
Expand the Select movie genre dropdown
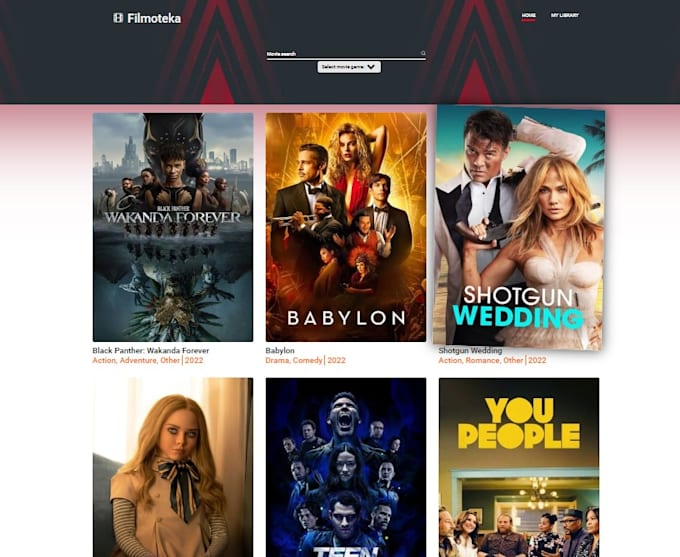[349, 67]
